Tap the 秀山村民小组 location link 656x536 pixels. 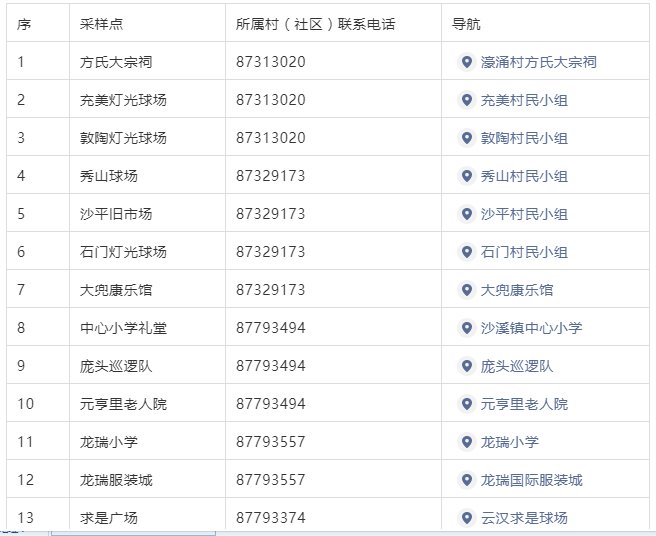pos(523,176)
